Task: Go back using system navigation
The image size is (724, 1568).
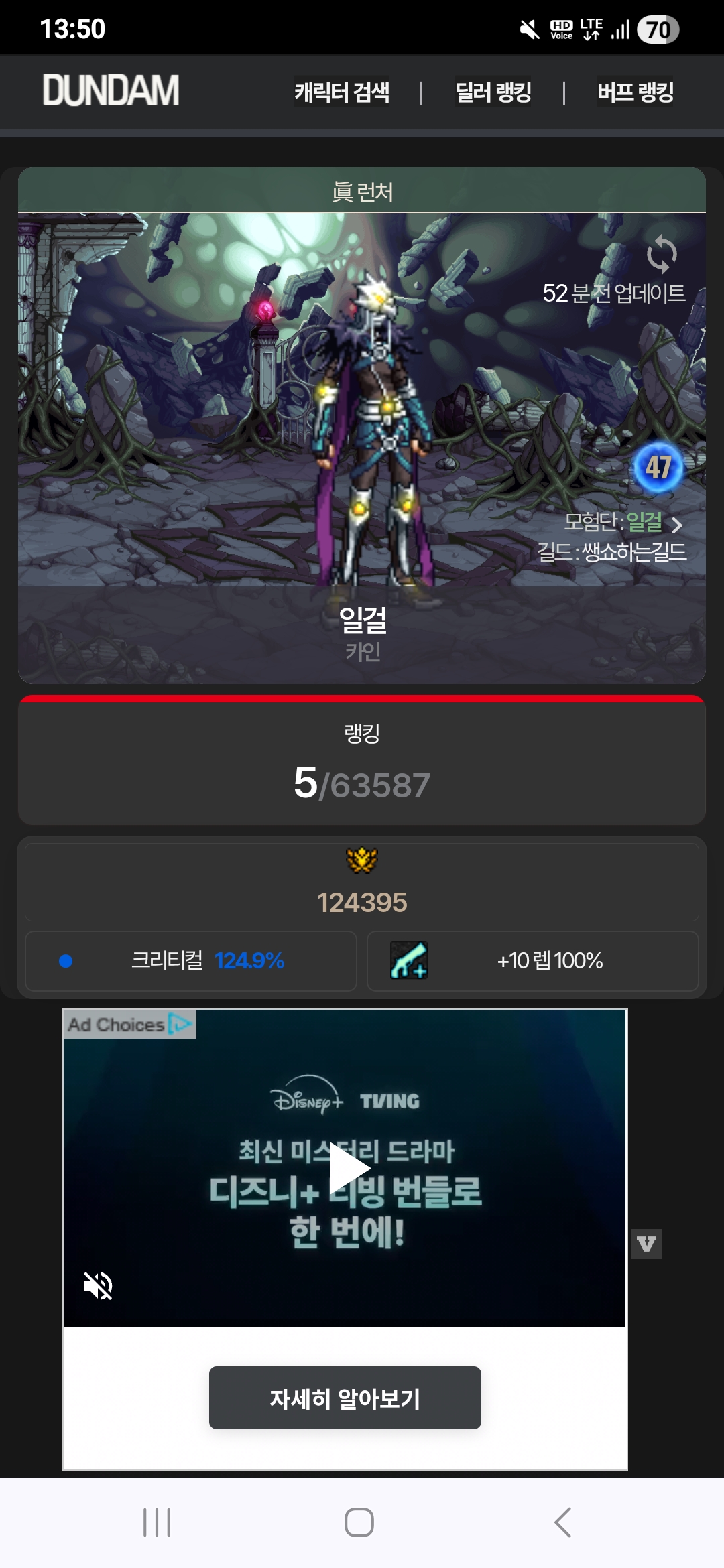Action: click(x=563, y=1522)
